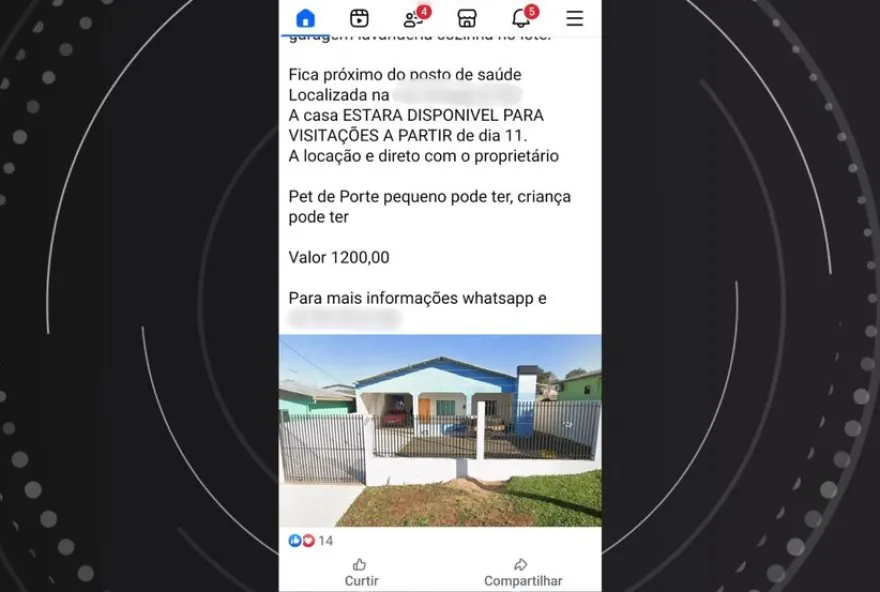Image resolution: width=880 pixels, height=592 pixels.
Task: Go to the Facebook Home tab
Action: coord(306,18)
